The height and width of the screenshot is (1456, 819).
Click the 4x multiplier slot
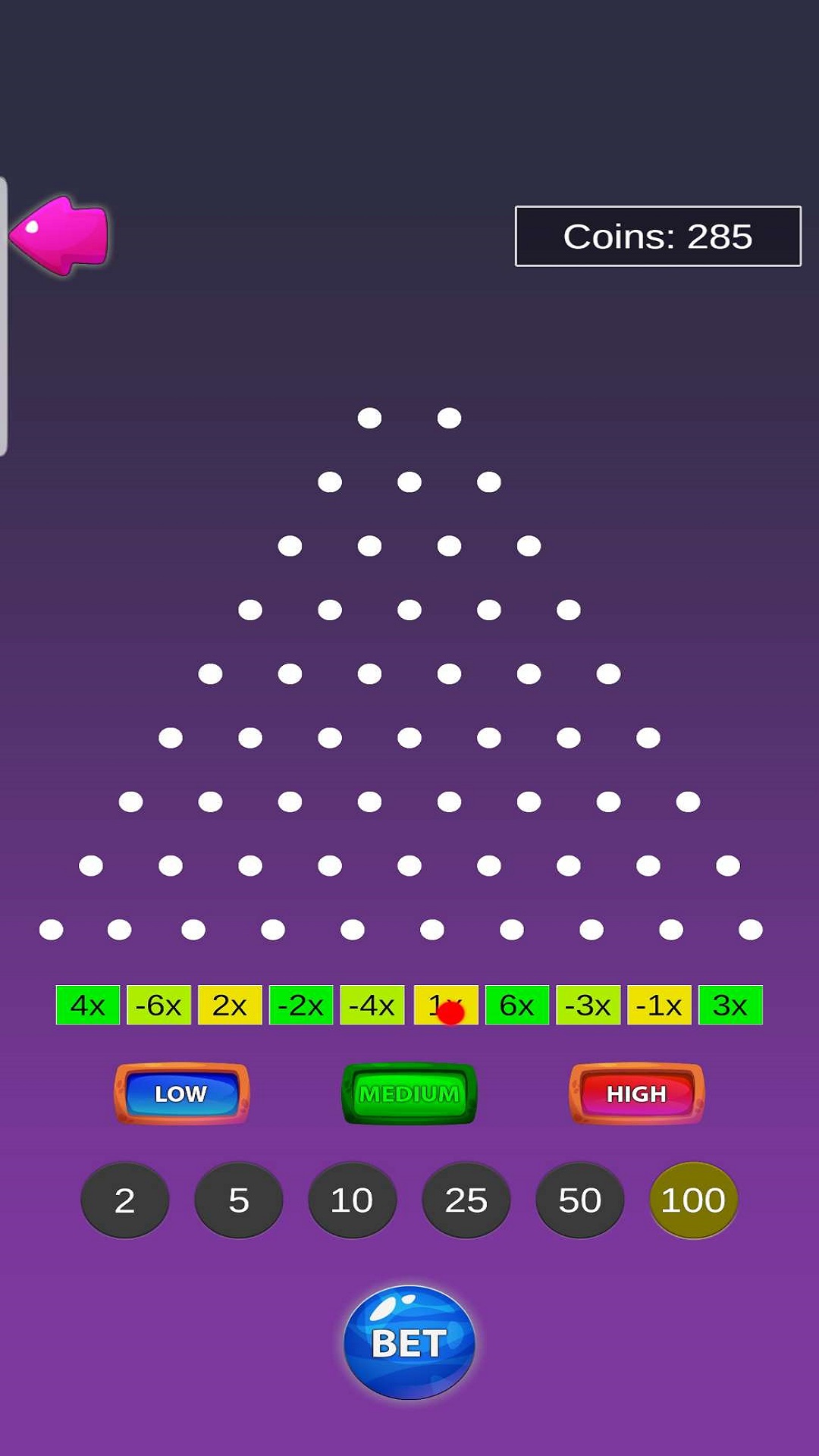[87, 1006]
